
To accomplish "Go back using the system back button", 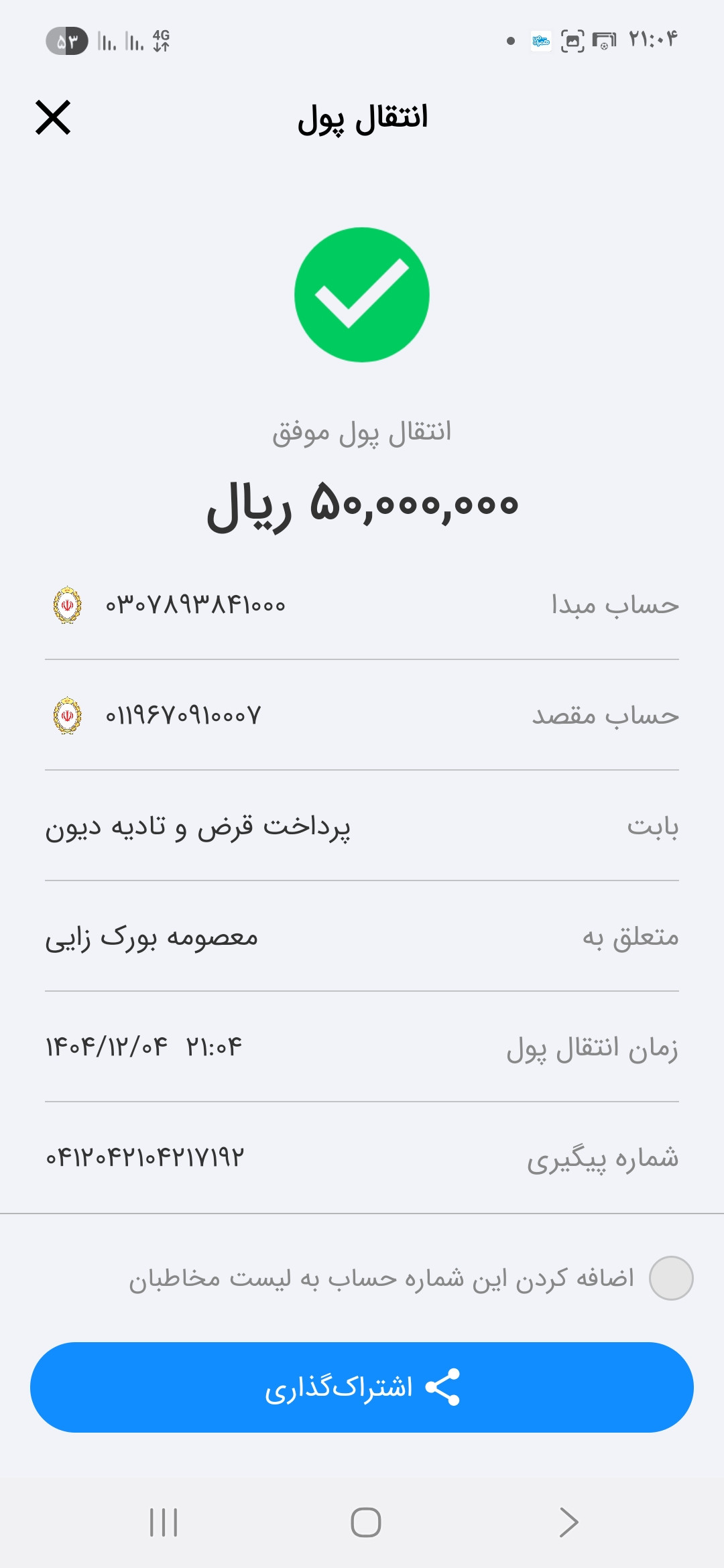I will 568,1522.
